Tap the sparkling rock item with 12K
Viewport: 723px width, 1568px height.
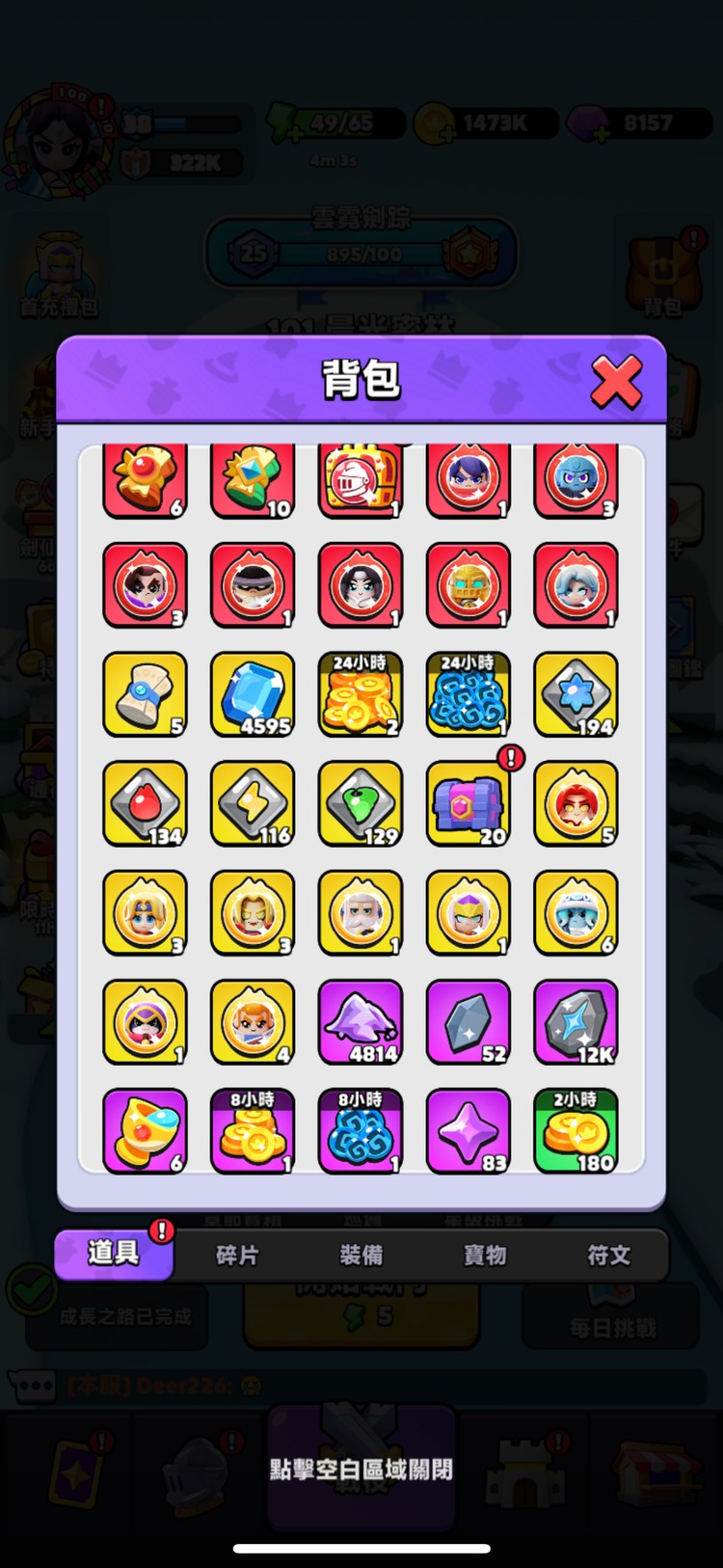point(576,1022)
